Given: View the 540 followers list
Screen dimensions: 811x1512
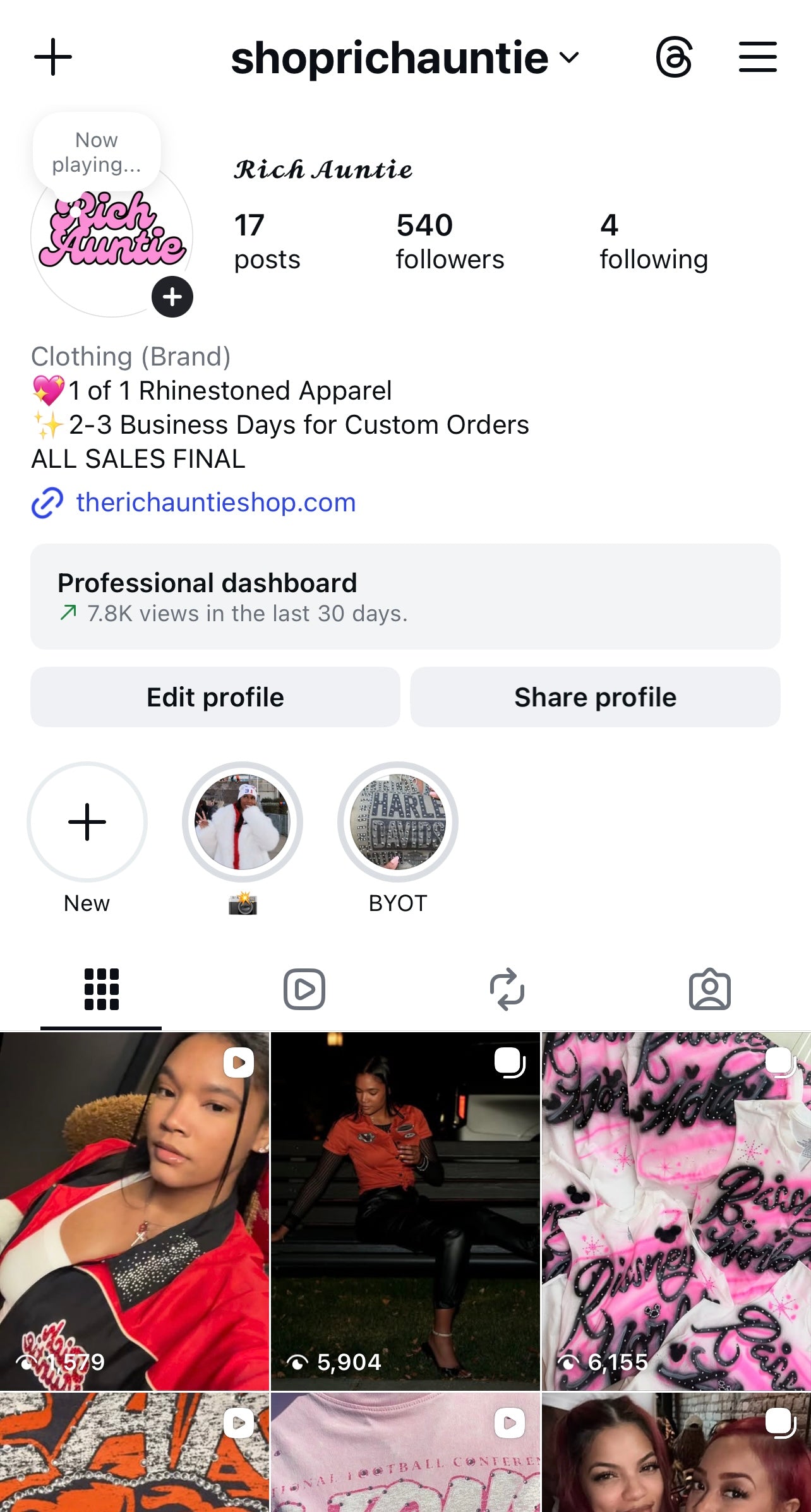Looking at the screenshot, I should point(450,242).
